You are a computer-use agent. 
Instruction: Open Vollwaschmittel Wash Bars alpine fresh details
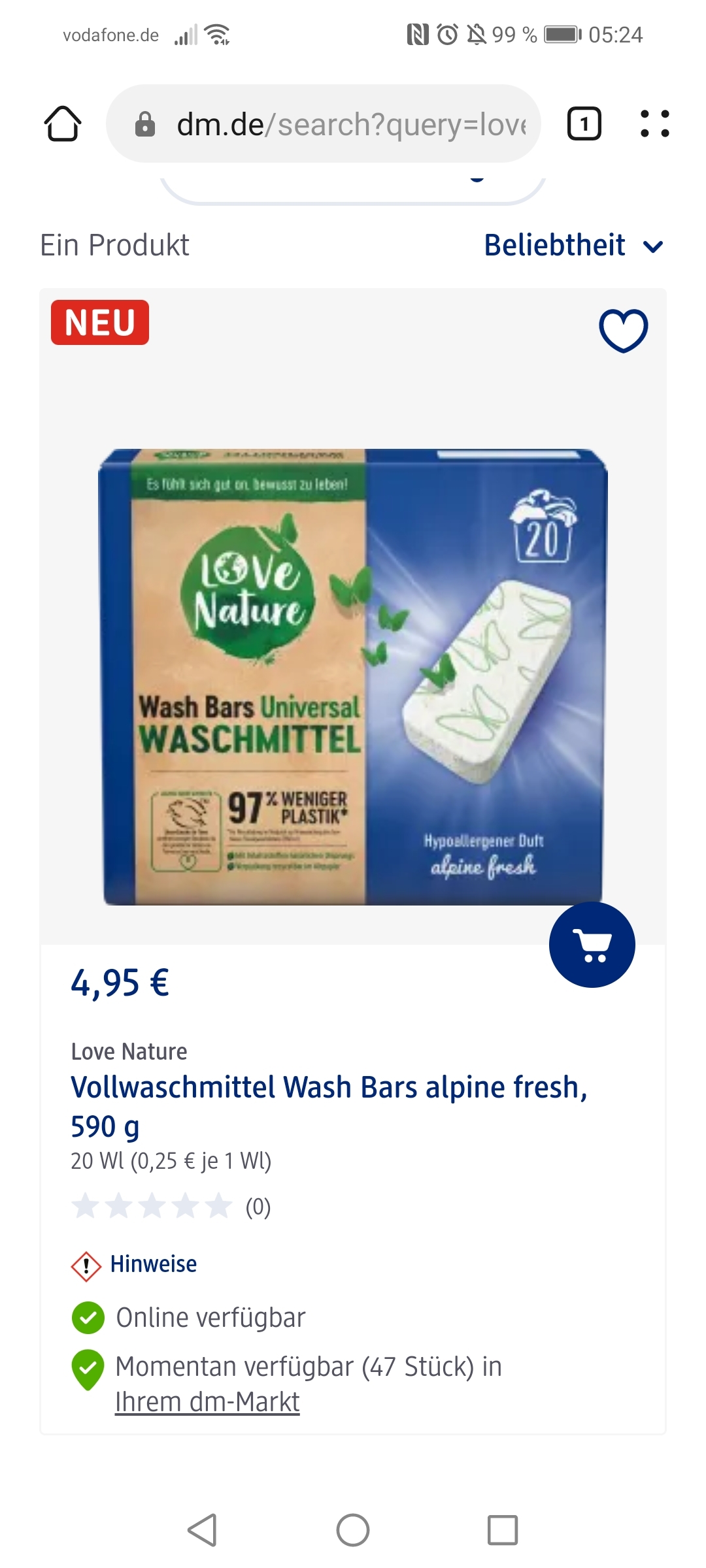[329, 1106]
